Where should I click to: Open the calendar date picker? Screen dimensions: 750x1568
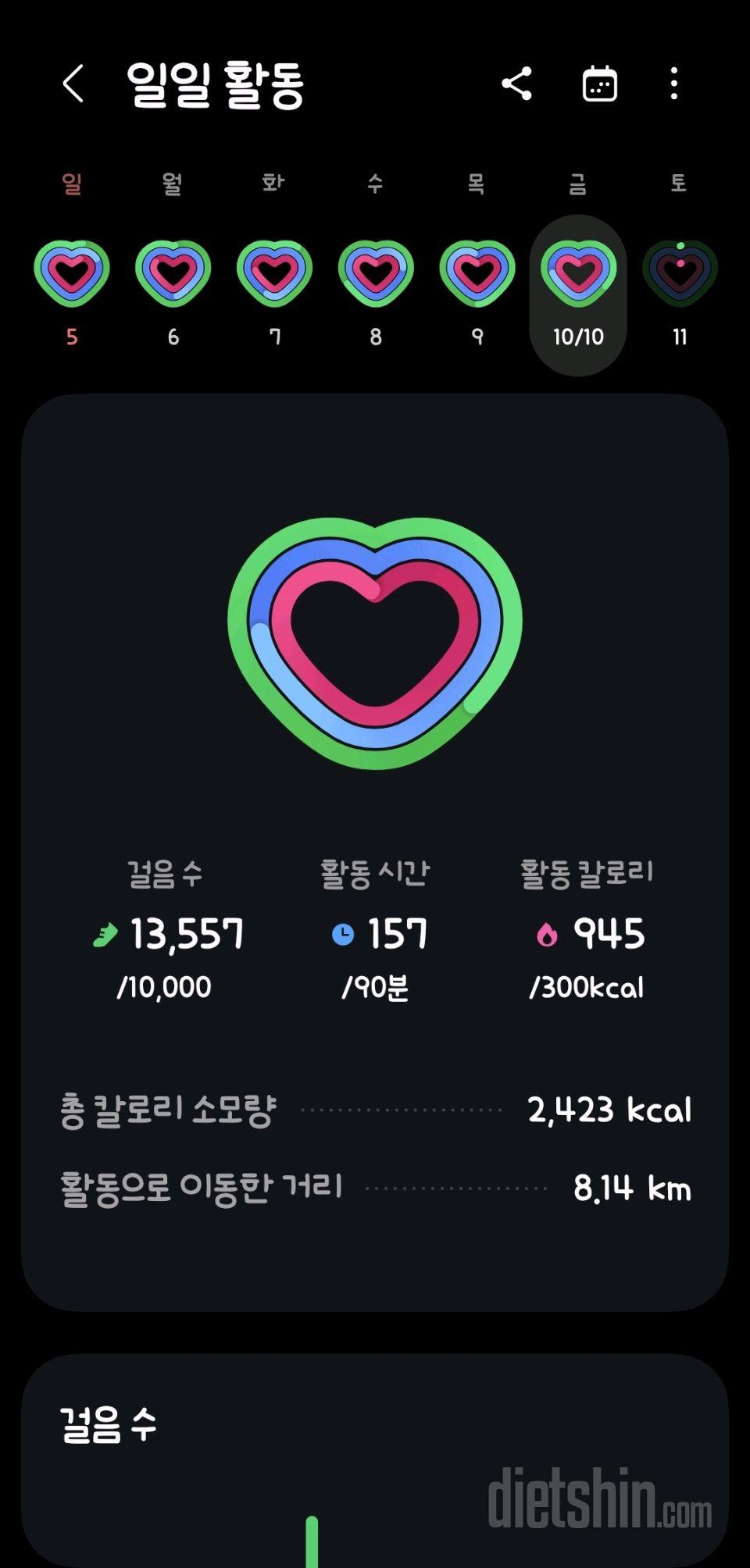pyautogui.click(x=600, y=84)
